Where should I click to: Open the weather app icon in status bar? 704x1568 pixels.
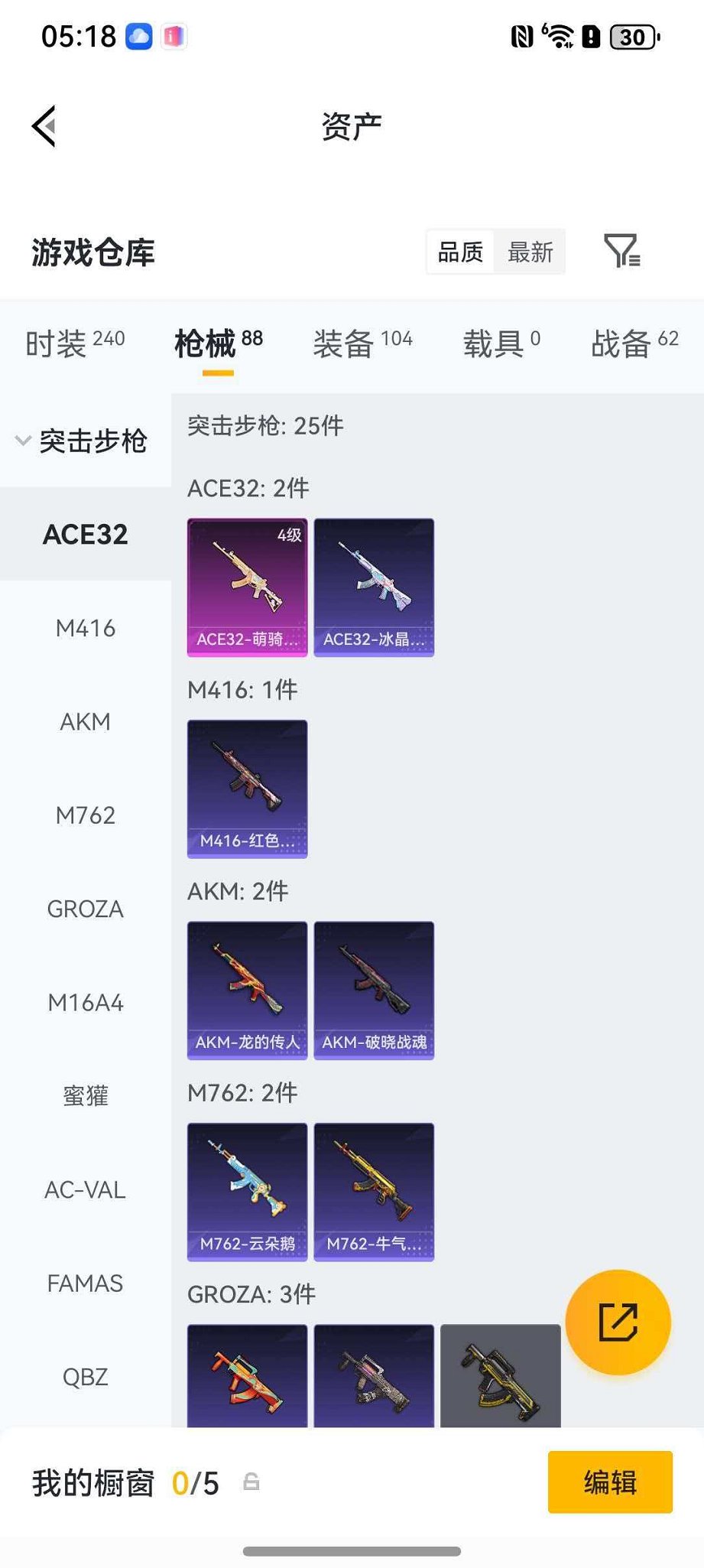point(140,35)
